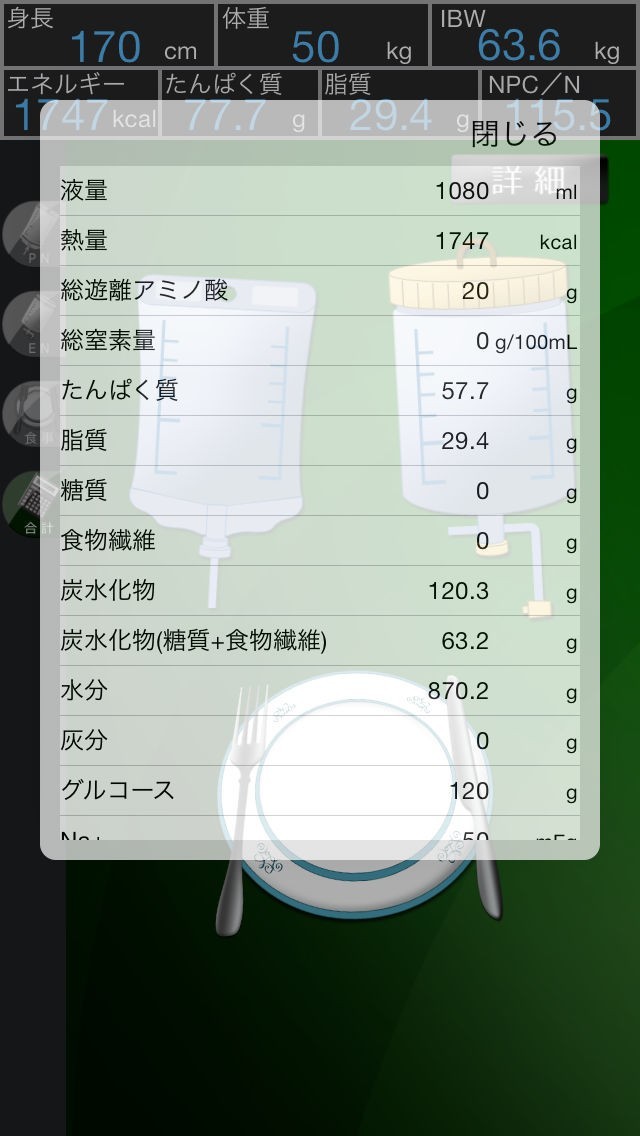This screenshot has width=640, height=1136.
Task: Open the 食事 meal section
Action: coord(34,412)
